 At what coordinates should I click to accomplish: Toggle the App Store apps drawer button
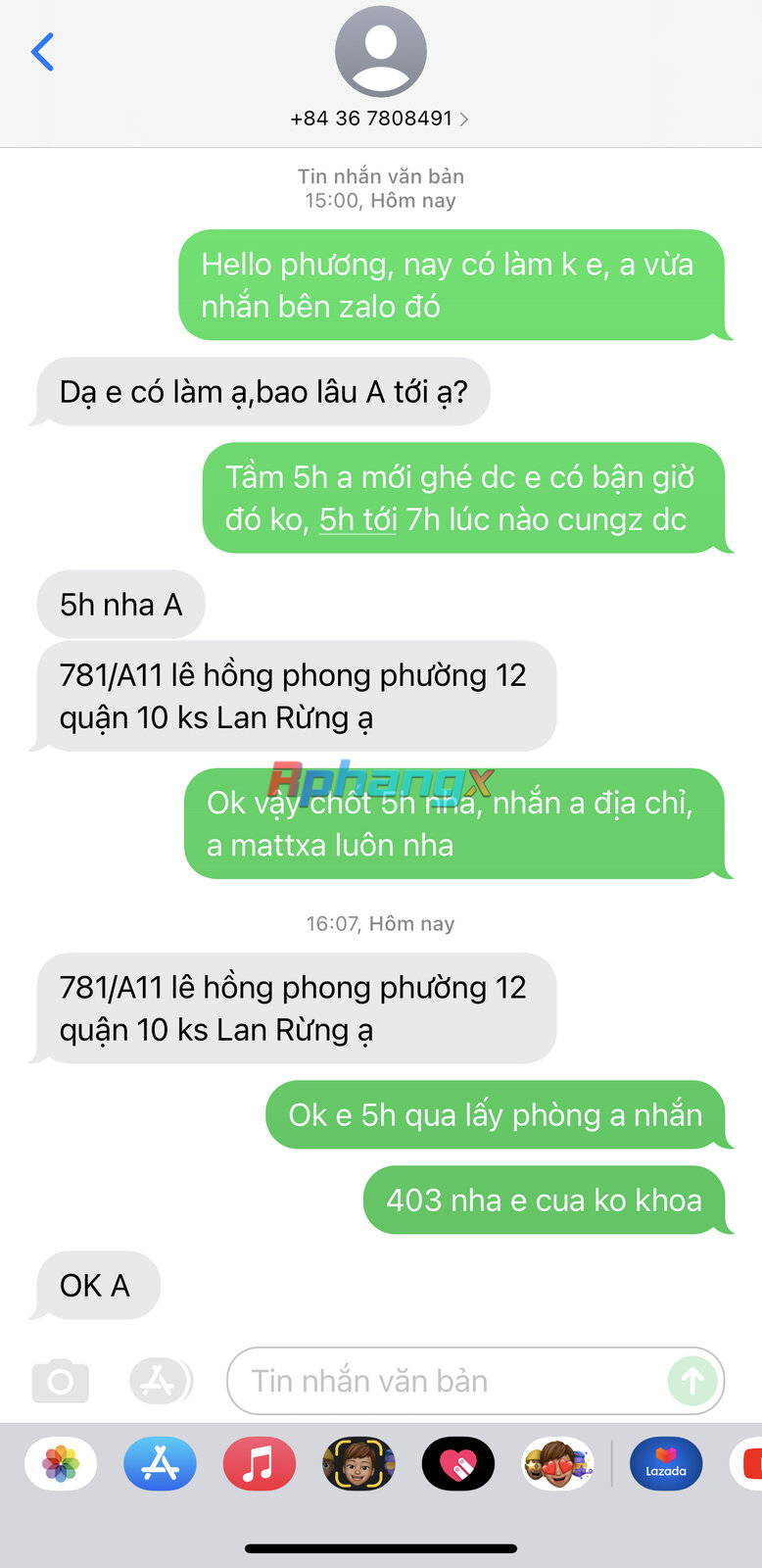pos(161,1381)
